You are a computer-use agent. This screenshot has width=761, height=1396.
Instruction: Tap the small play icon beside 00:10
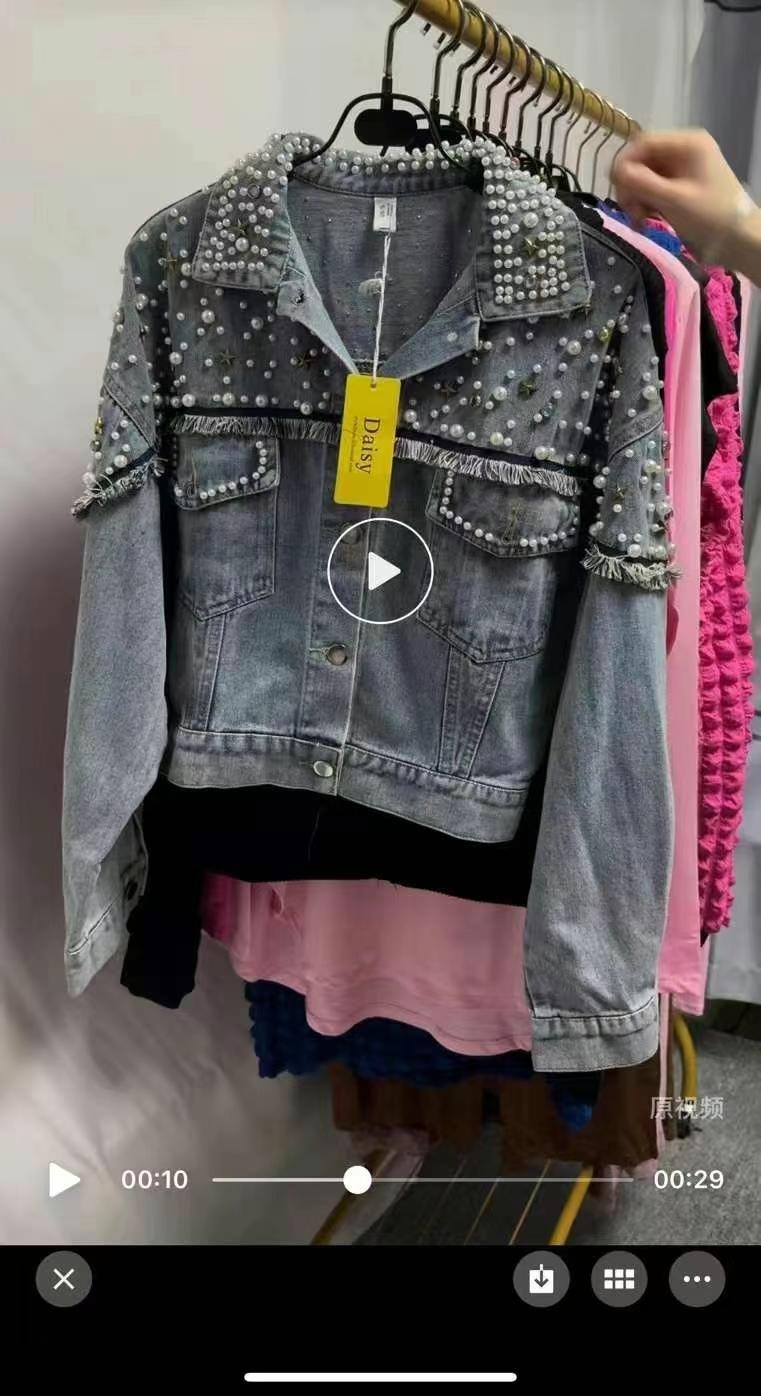click(x=64, y=1180)
